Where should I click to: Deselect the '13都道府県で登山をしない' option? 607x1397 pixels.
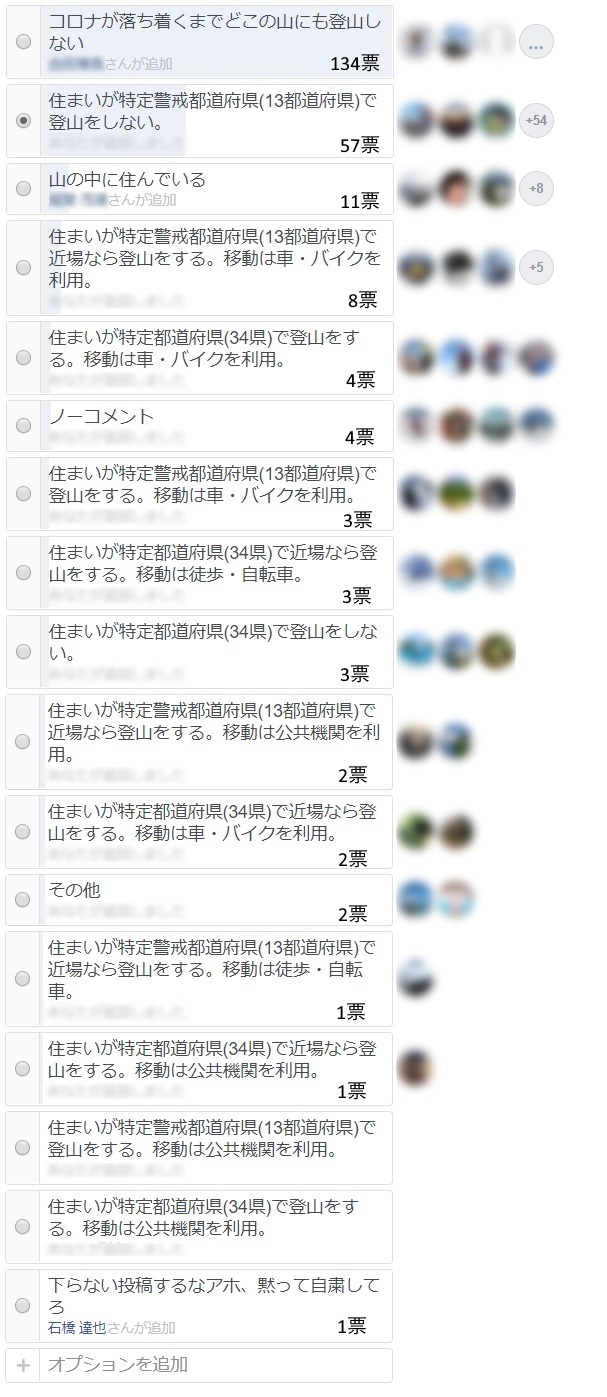click(x=24, y=121)
